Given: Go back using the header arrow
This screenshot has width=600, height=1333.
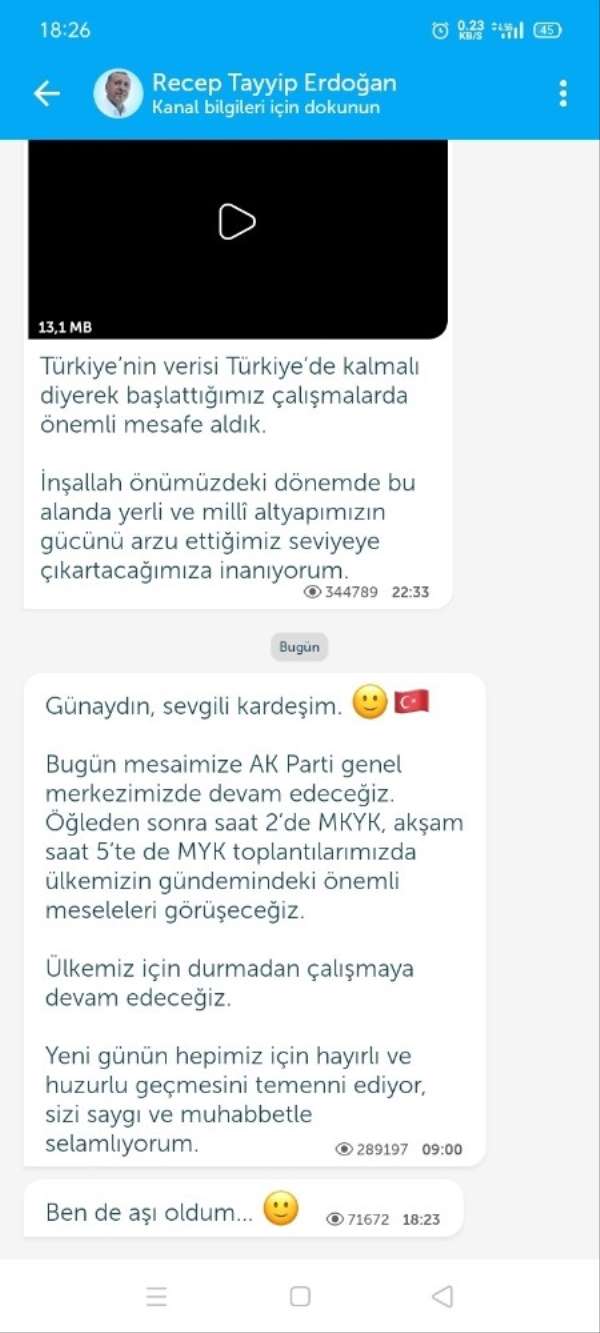Looking at the screenshot, I should (x=47, y=94).
